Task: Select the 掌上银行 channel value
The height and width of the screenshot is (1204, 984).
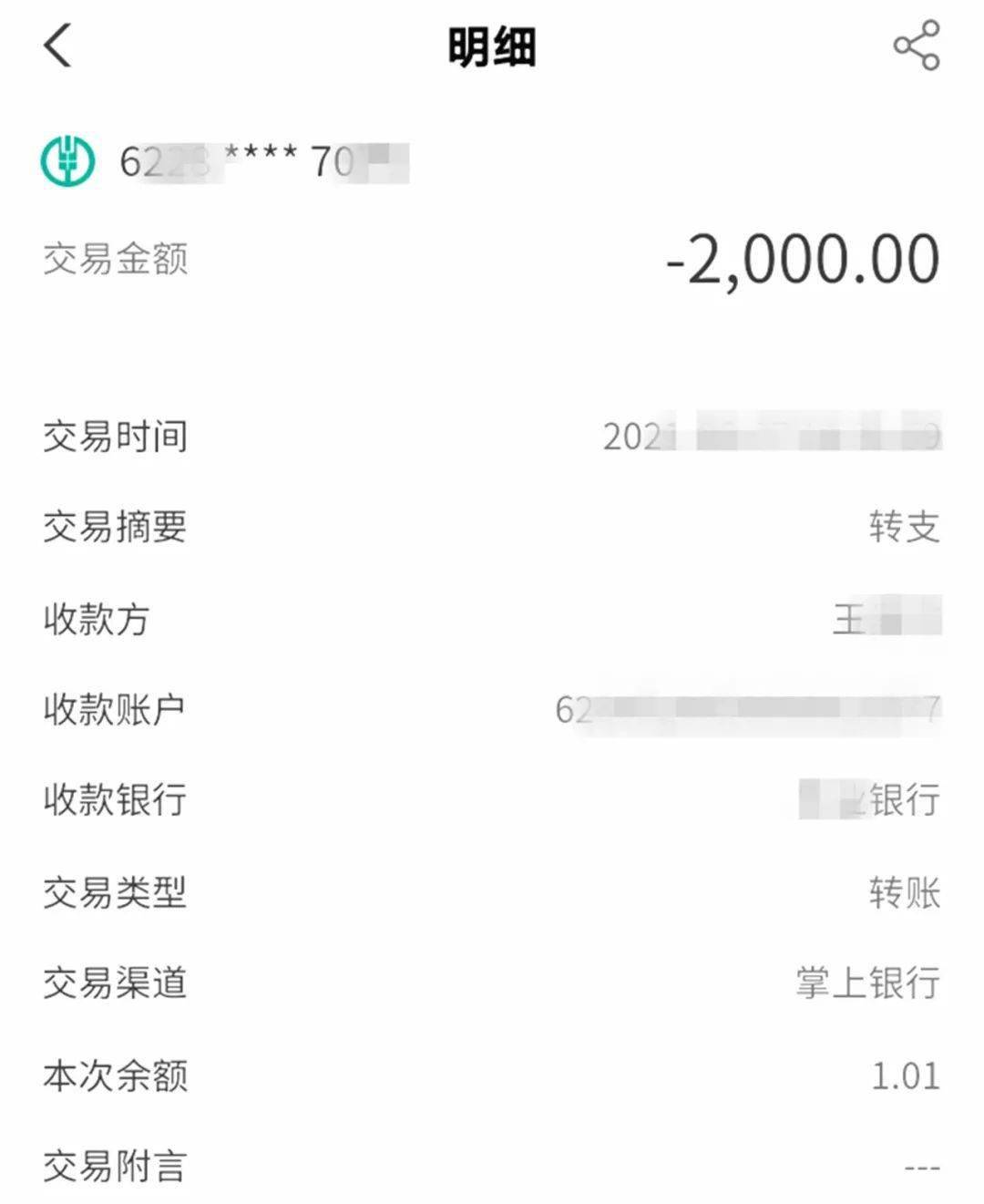Action: click(866, 984)
